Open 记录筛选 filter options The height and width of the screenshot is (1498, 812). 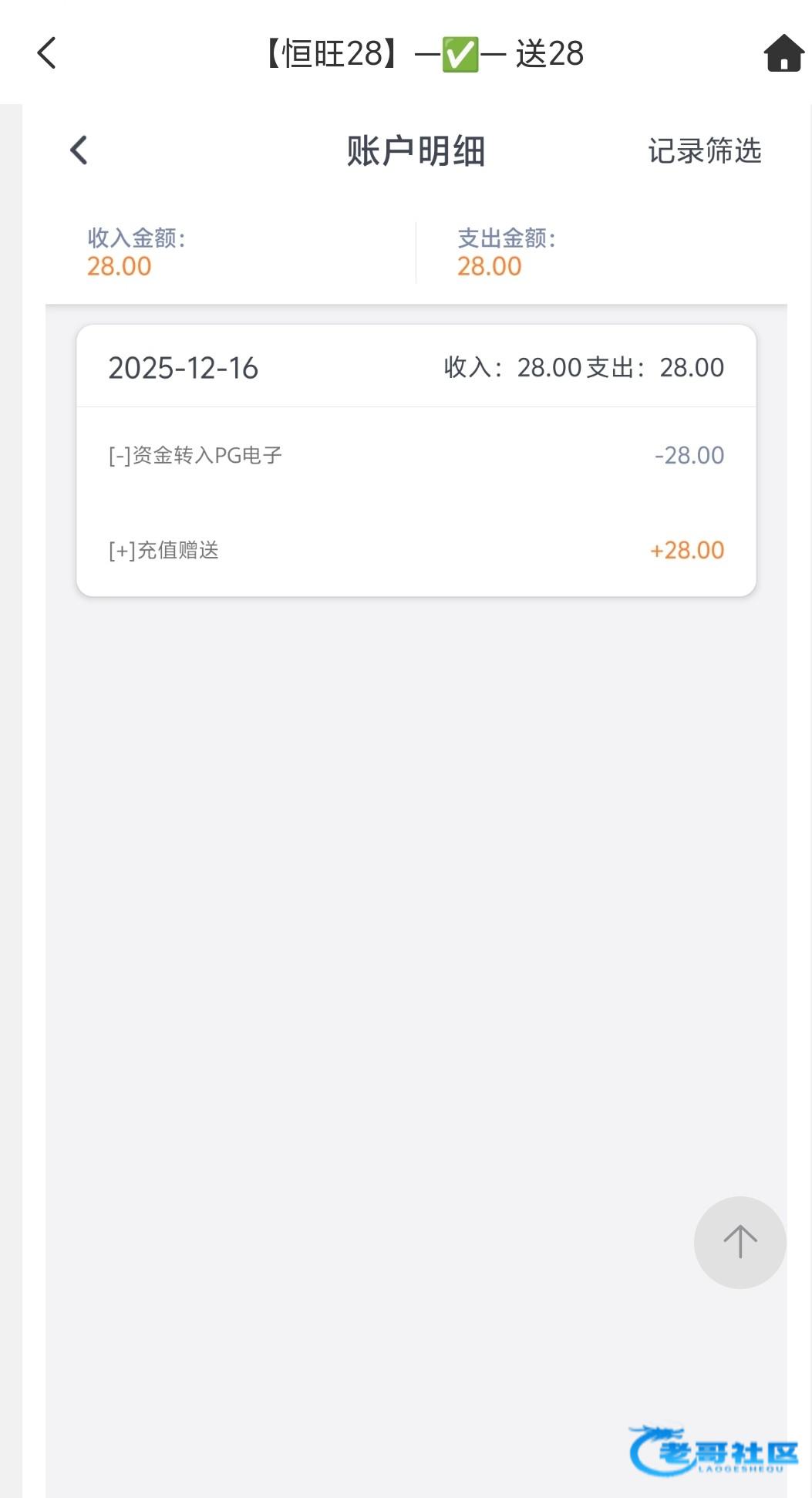click(x=704, y=151)
